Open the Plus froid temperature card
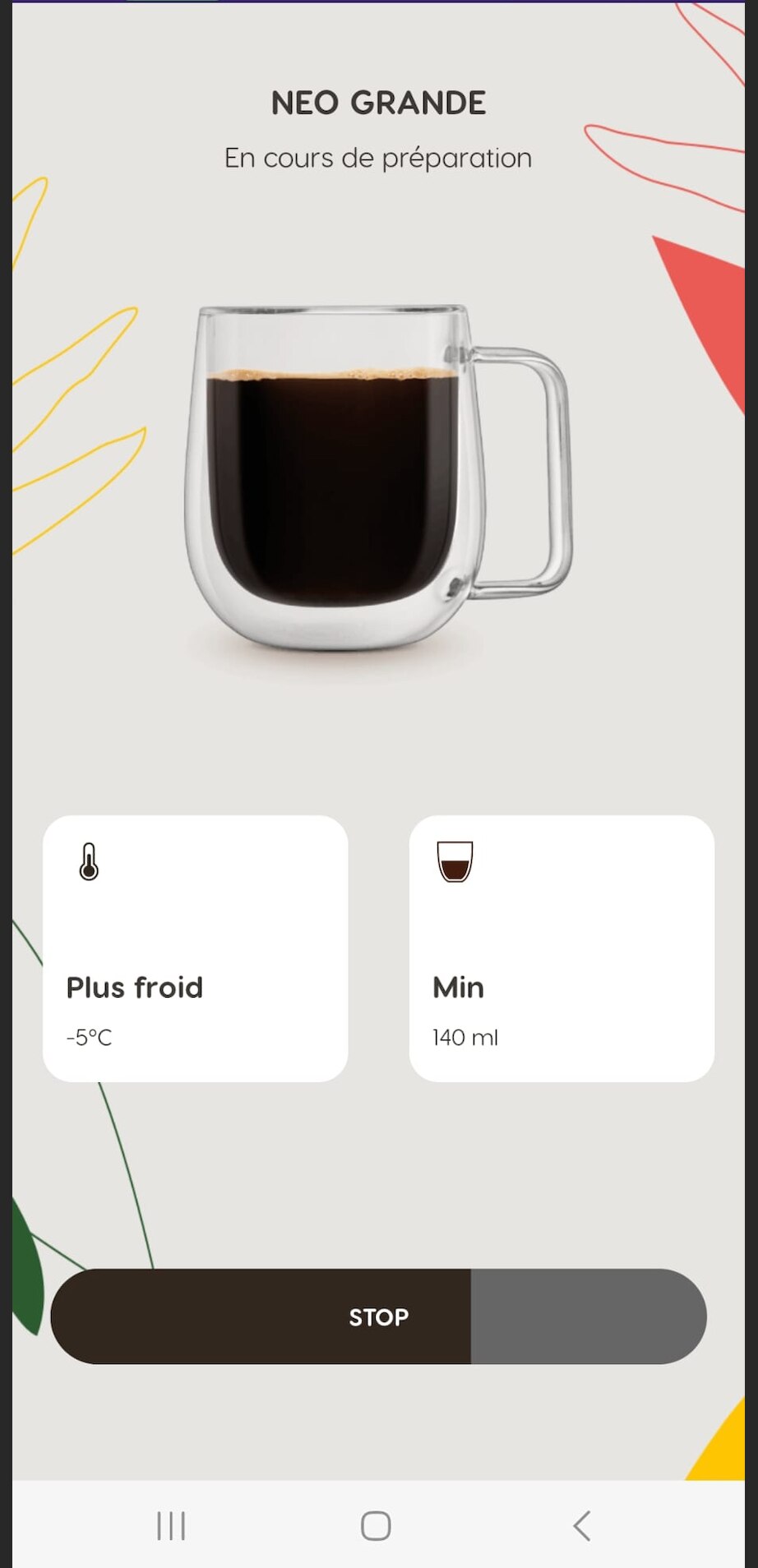Image resolution: width=758 pixels, height=1568 pixels. [x=195, y=948]
